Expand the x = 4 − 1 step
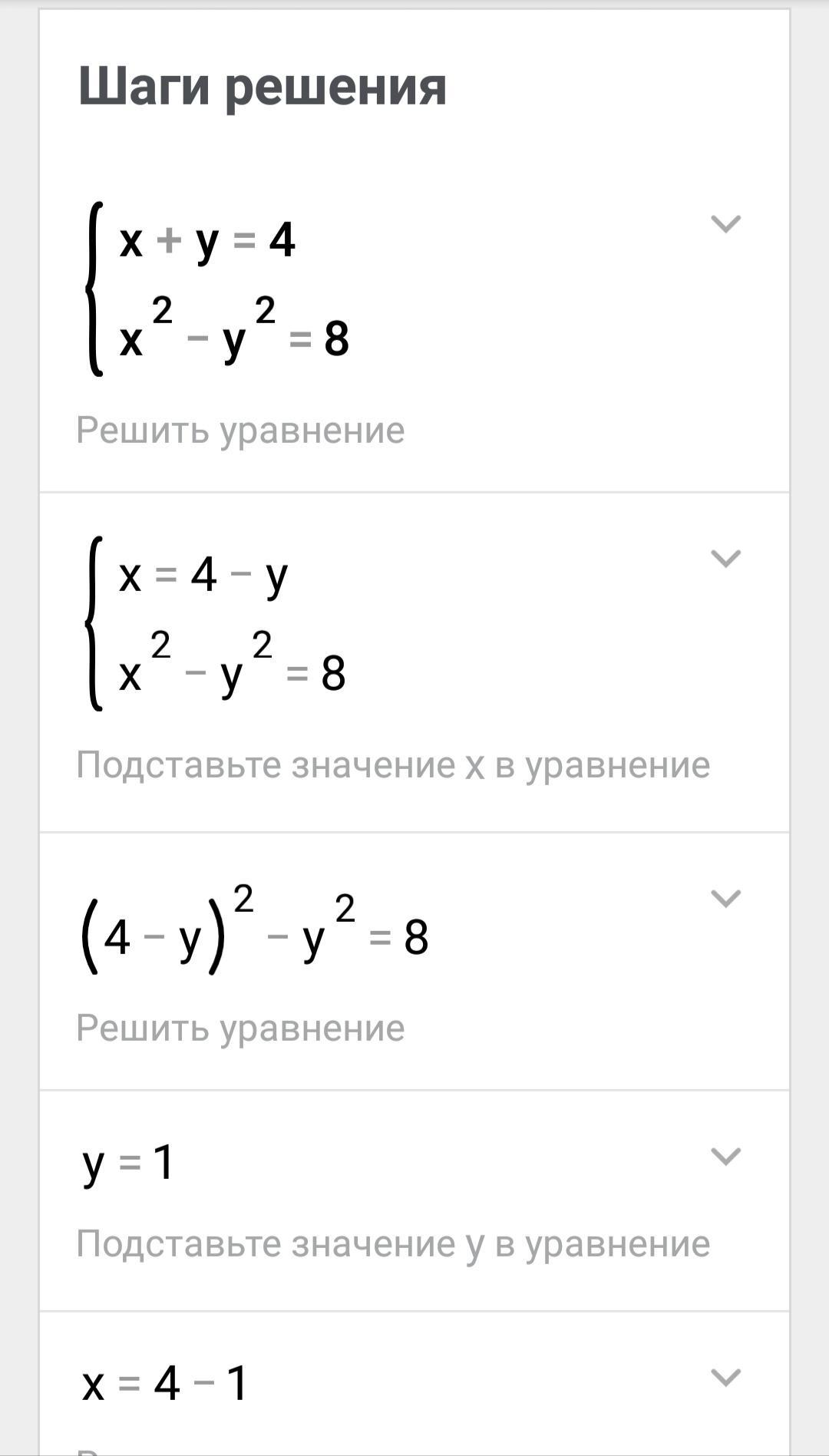 tap(725, 1378)
